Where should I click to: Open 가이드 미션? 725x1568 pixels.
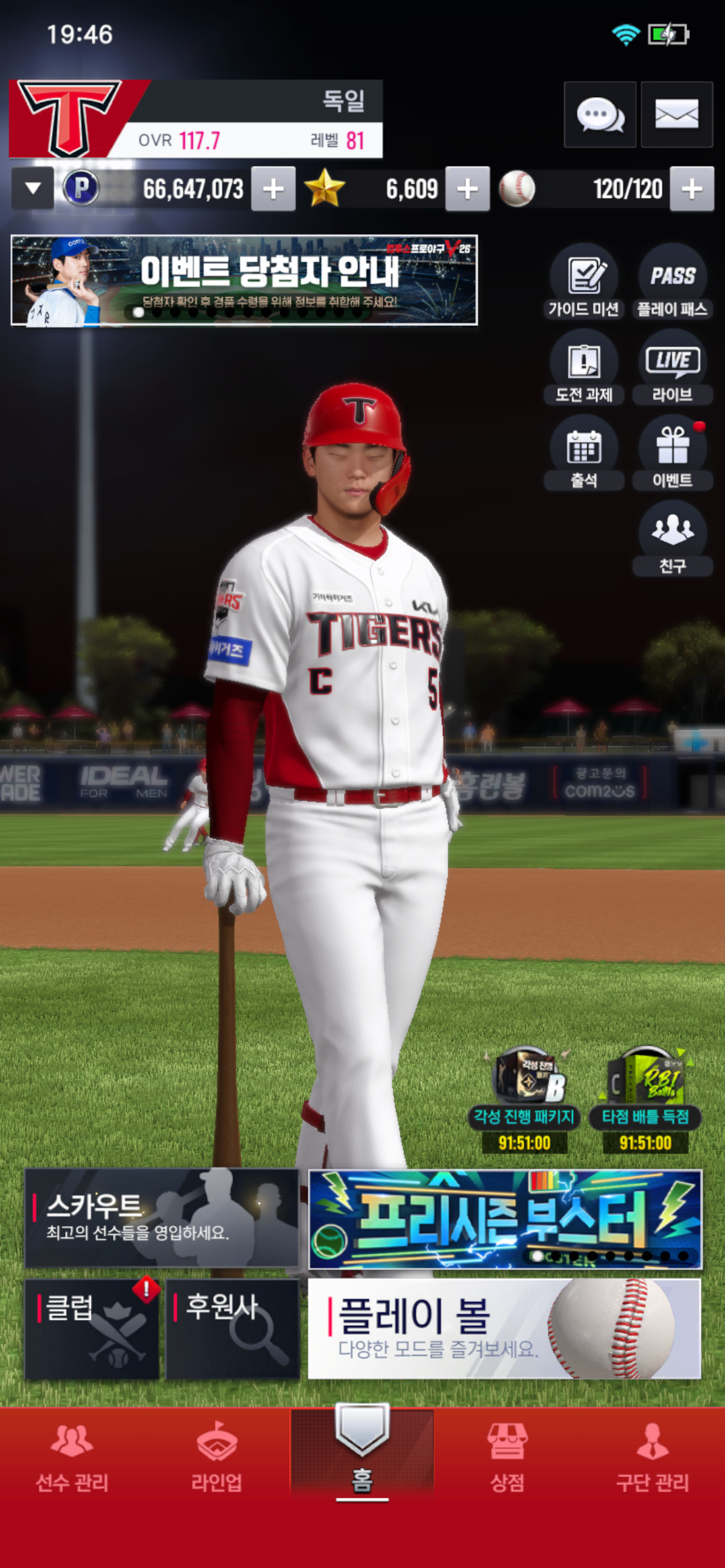(x=584, y=282)
